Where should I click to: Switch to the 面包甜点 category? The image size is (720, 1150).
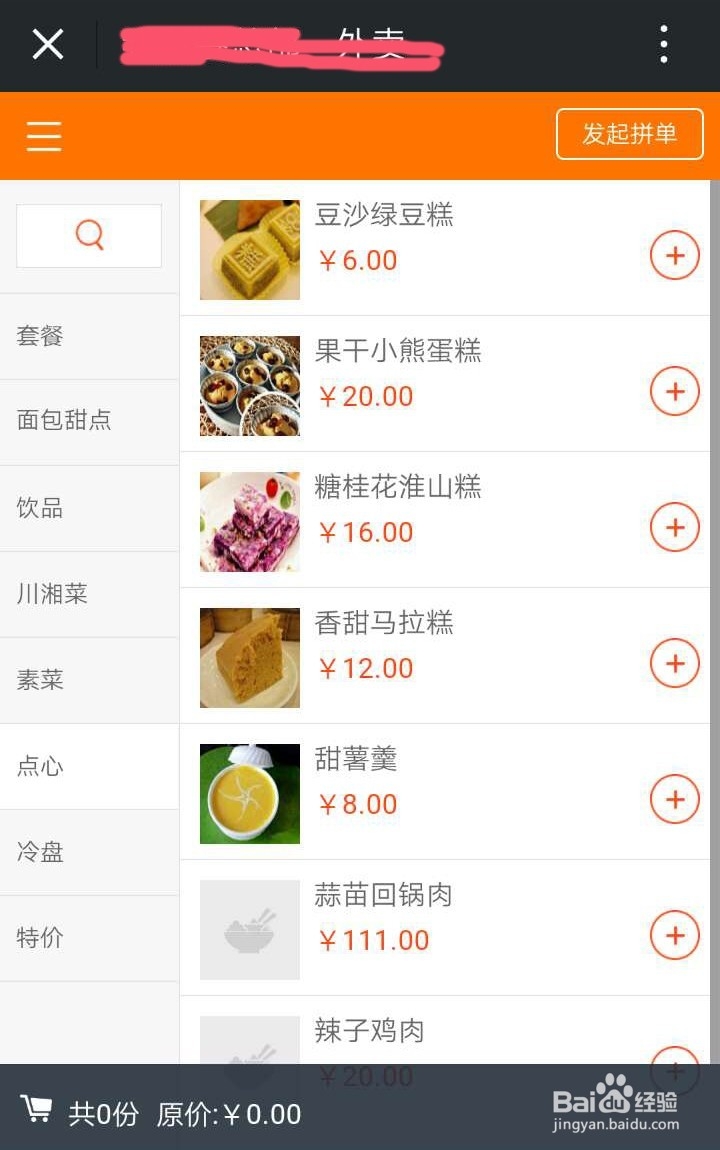pos(89,421)
